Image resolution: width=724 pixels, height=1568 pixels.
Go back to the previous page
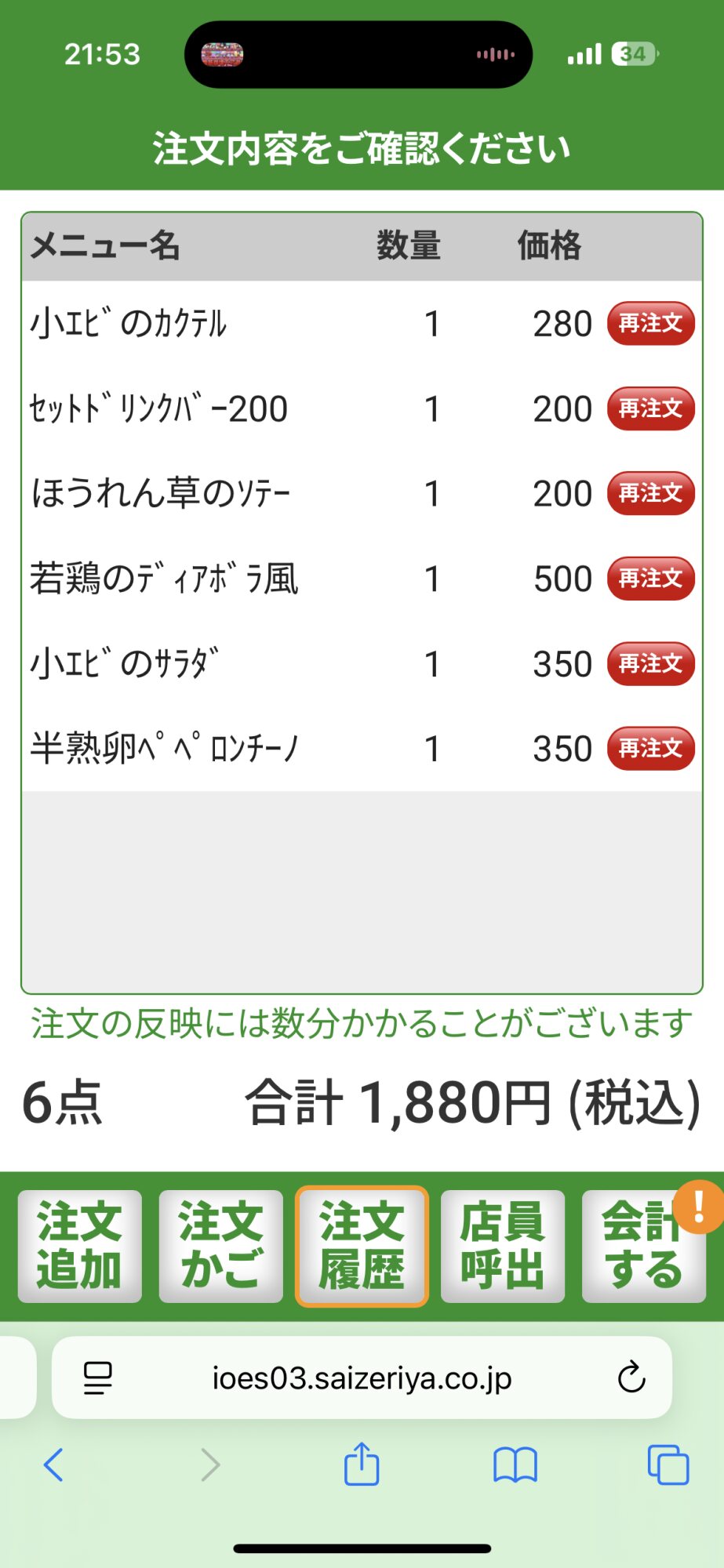tap(53, 1464)
